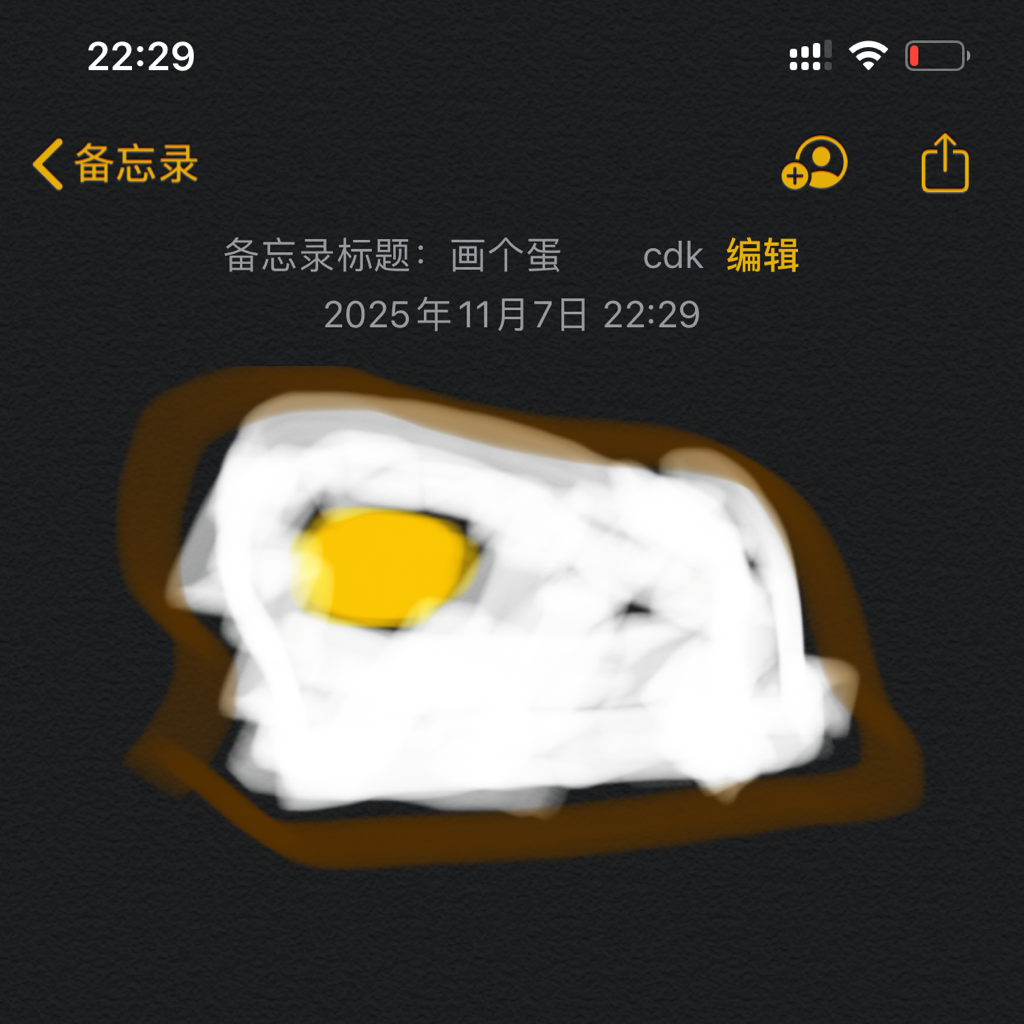Tap 编辑 next to the note title
This screenshot has width=1024, height=1024.
[762, 256]
